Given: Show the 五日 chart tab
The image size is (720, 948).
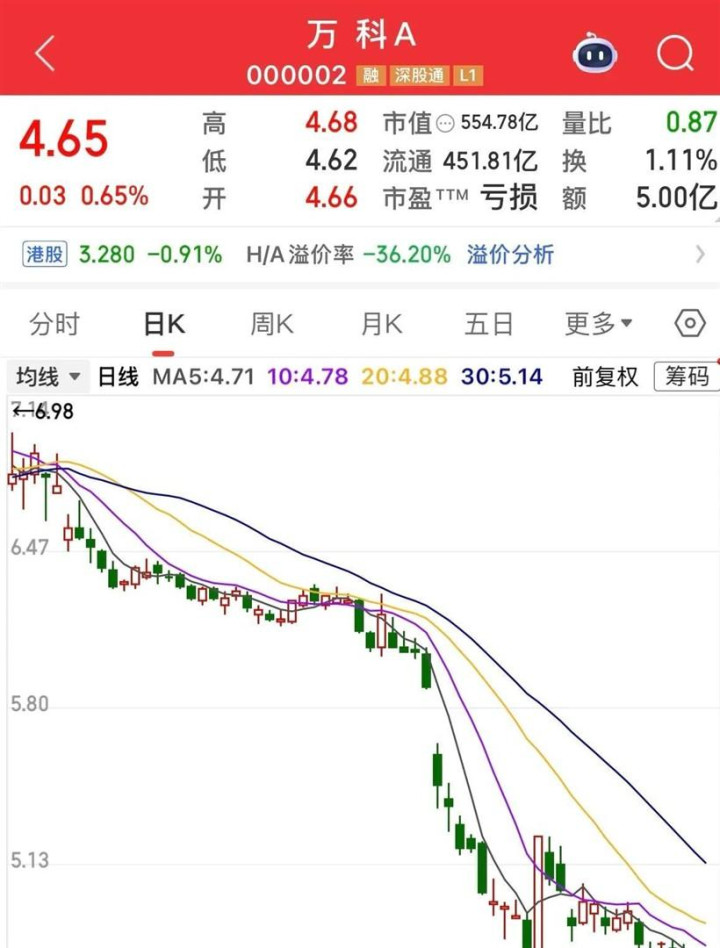Looking at the screenshot, I should (488, 324).
